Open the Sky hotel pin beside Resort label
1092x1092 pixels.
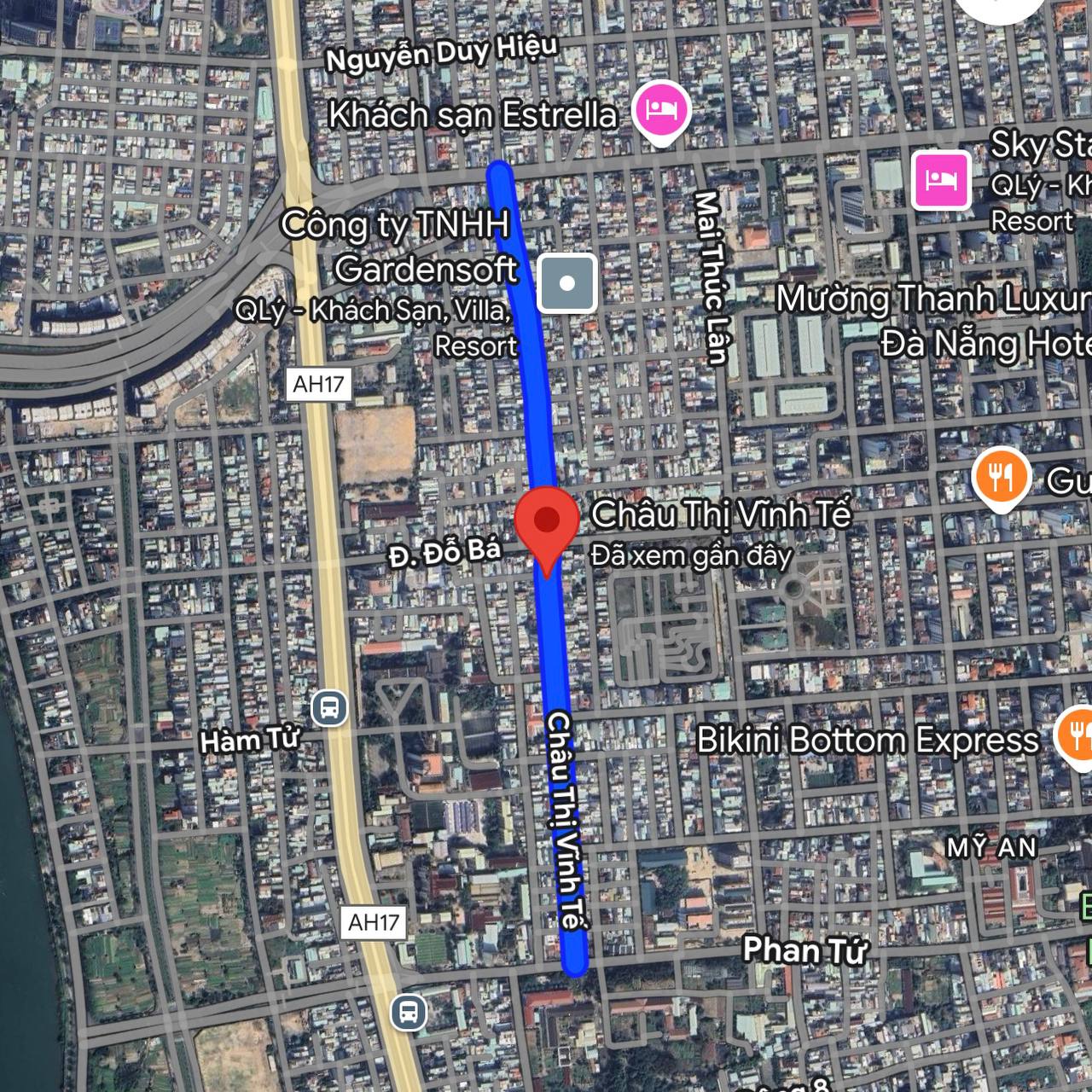tap(942, 180)
